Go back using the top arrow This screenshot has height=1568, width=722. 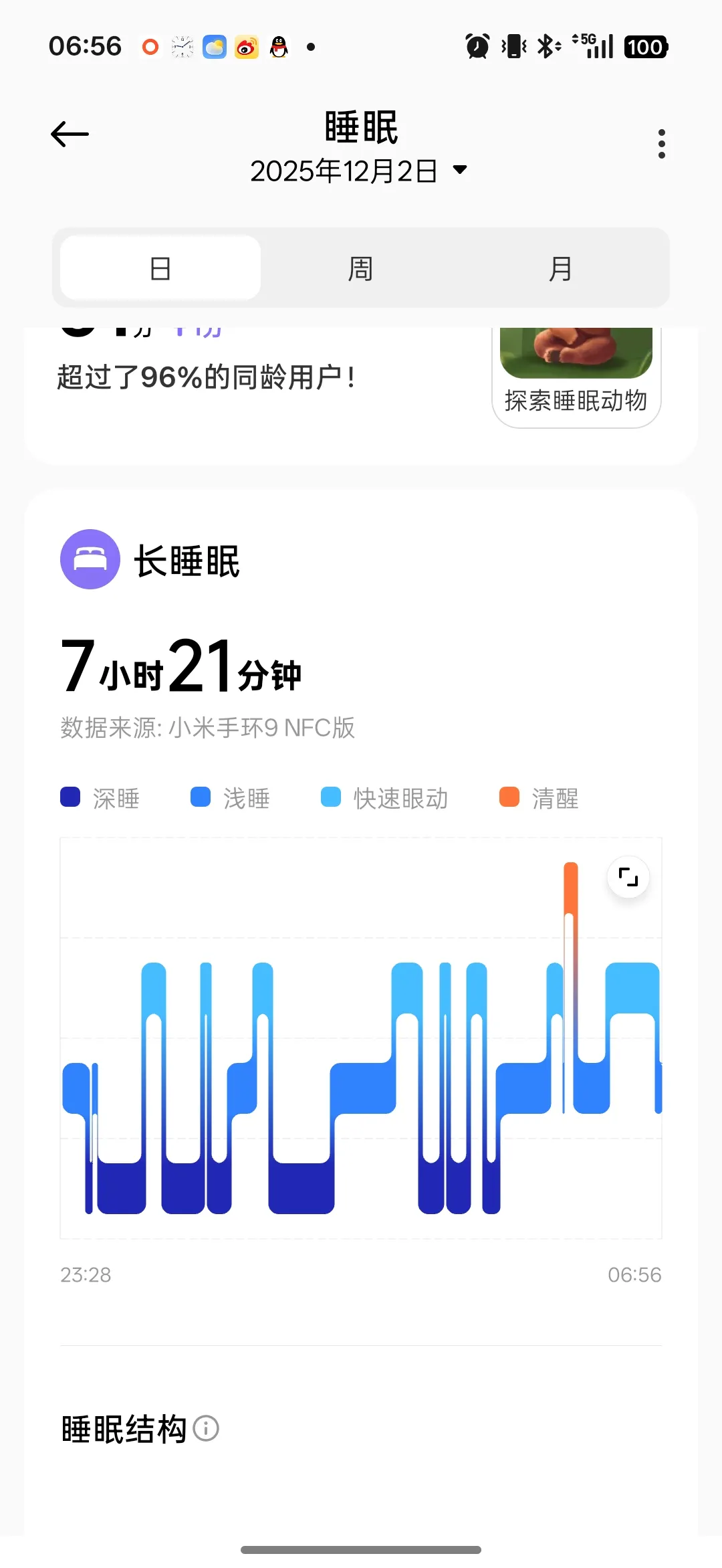[70, 134]
